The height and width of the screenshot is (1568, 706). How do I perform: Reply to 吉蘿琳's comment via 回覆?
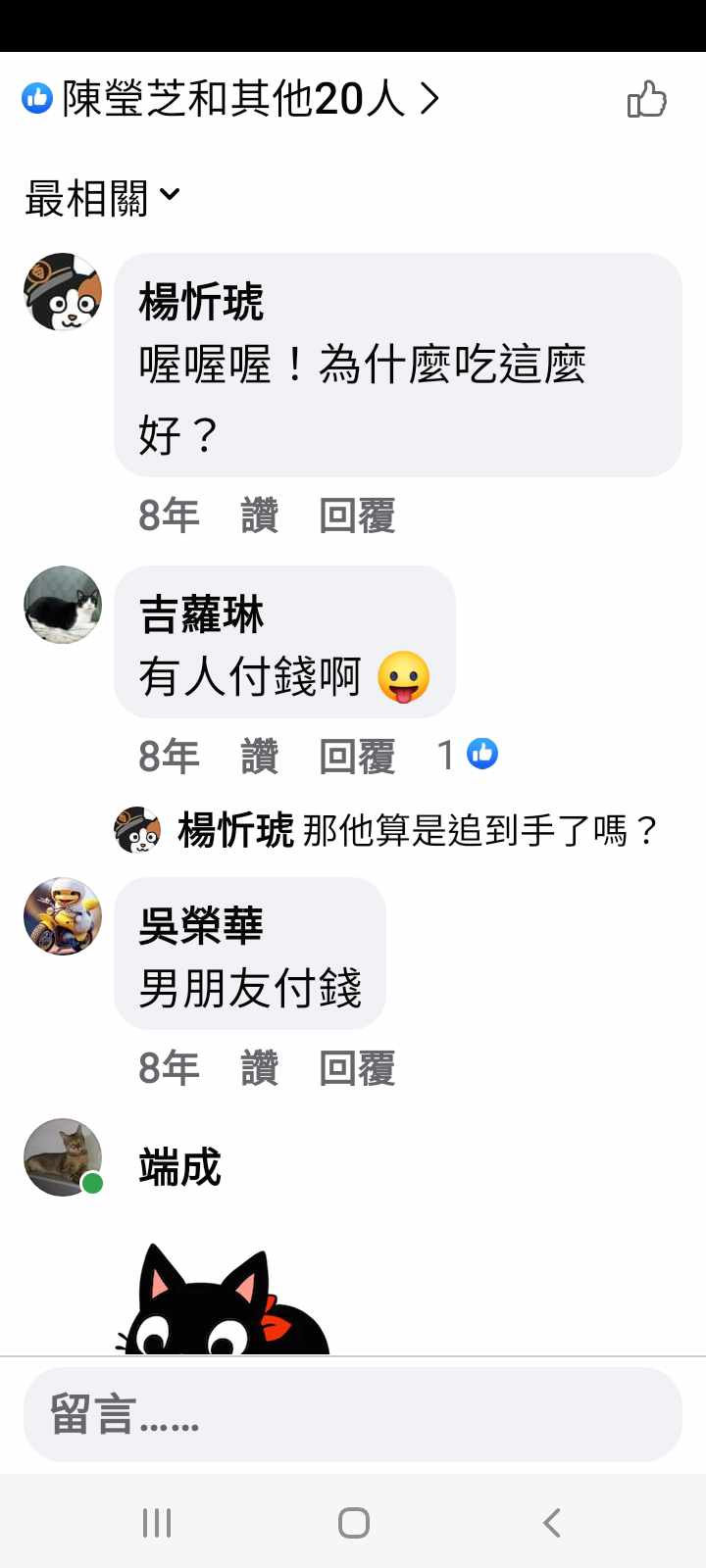(357, 757)
